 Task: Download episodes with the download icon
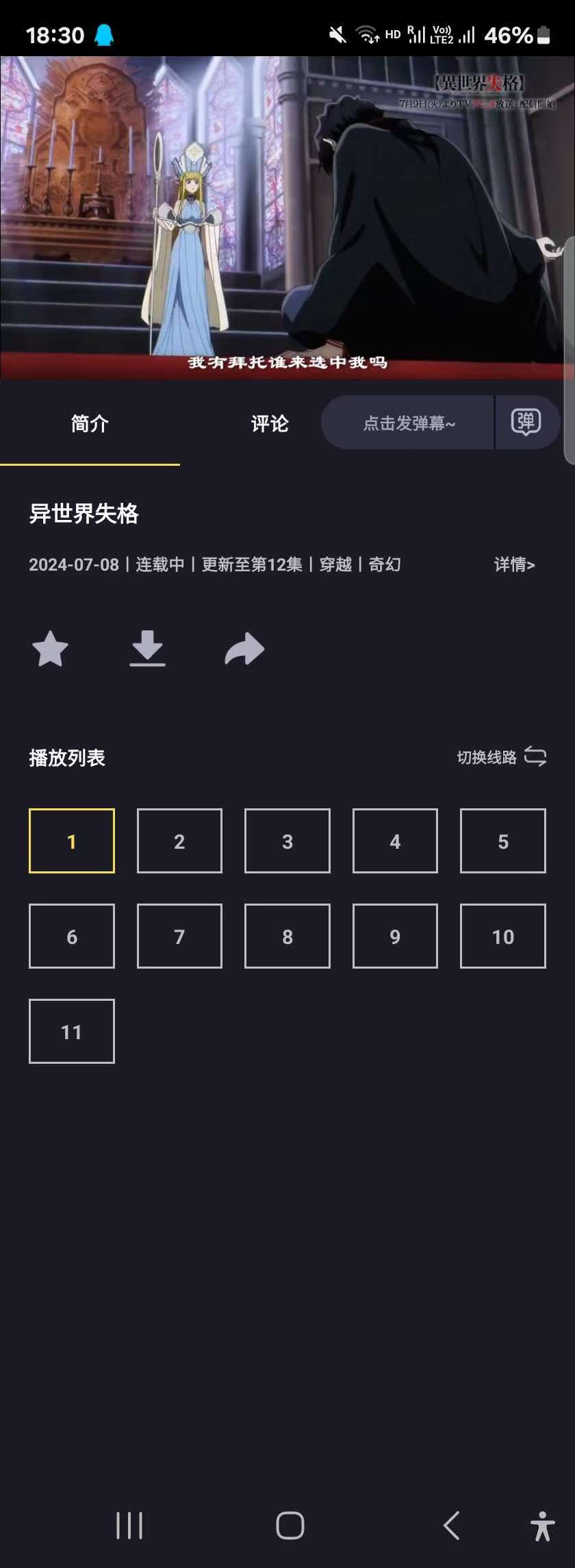coord(147,649)
